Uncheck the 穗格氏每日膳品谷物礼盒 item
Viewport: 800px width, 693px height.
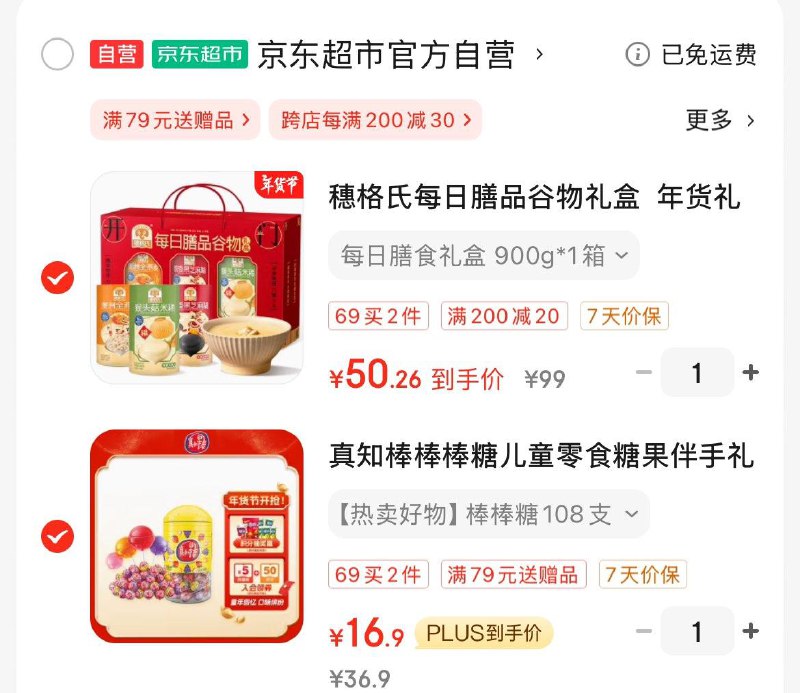57,278
